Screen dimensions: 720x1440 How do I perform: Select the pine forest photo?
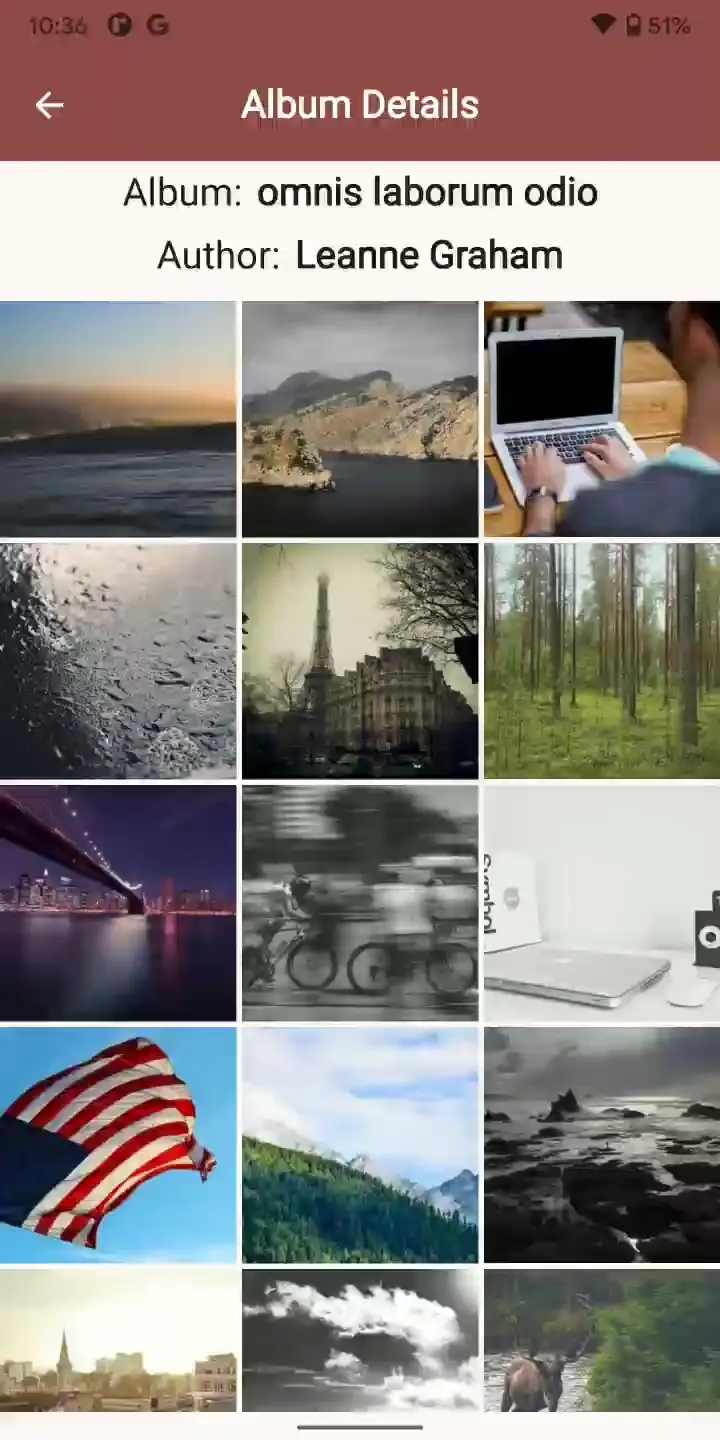pyautogui.click(x=602, y=661)
